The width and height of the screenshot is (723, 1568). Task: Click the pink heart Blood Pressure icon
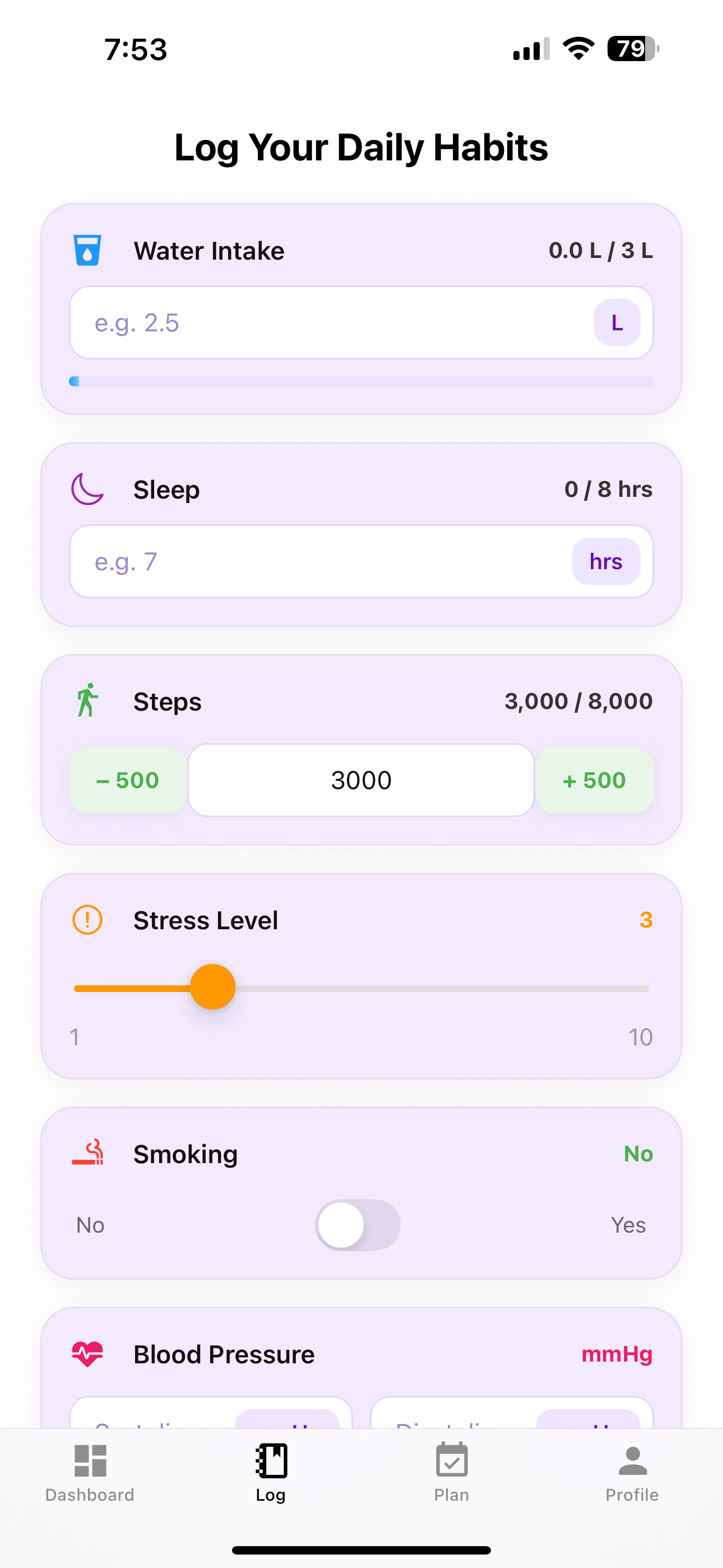tap(87, 1354)
